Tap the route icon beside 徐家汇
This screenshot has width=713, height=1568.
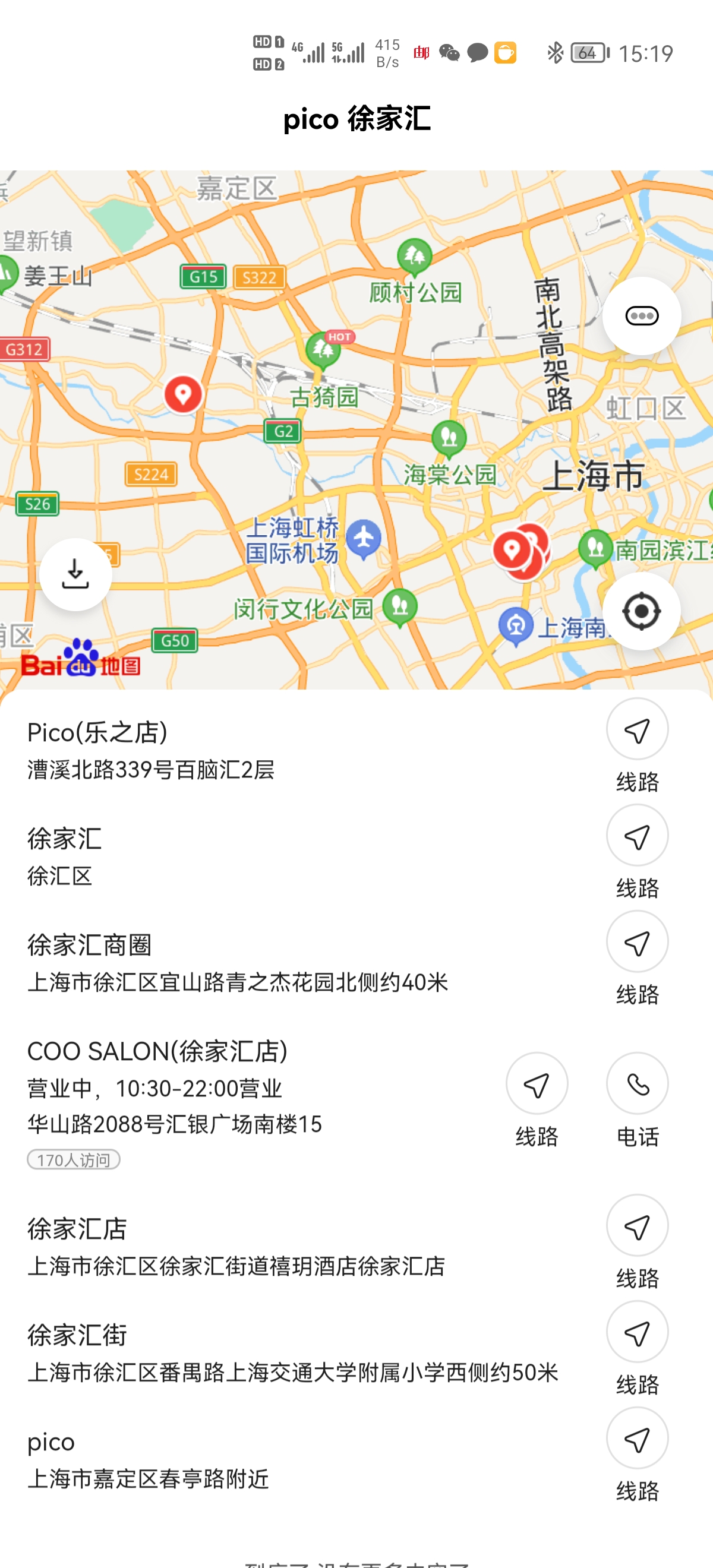(x=636, y=835)
